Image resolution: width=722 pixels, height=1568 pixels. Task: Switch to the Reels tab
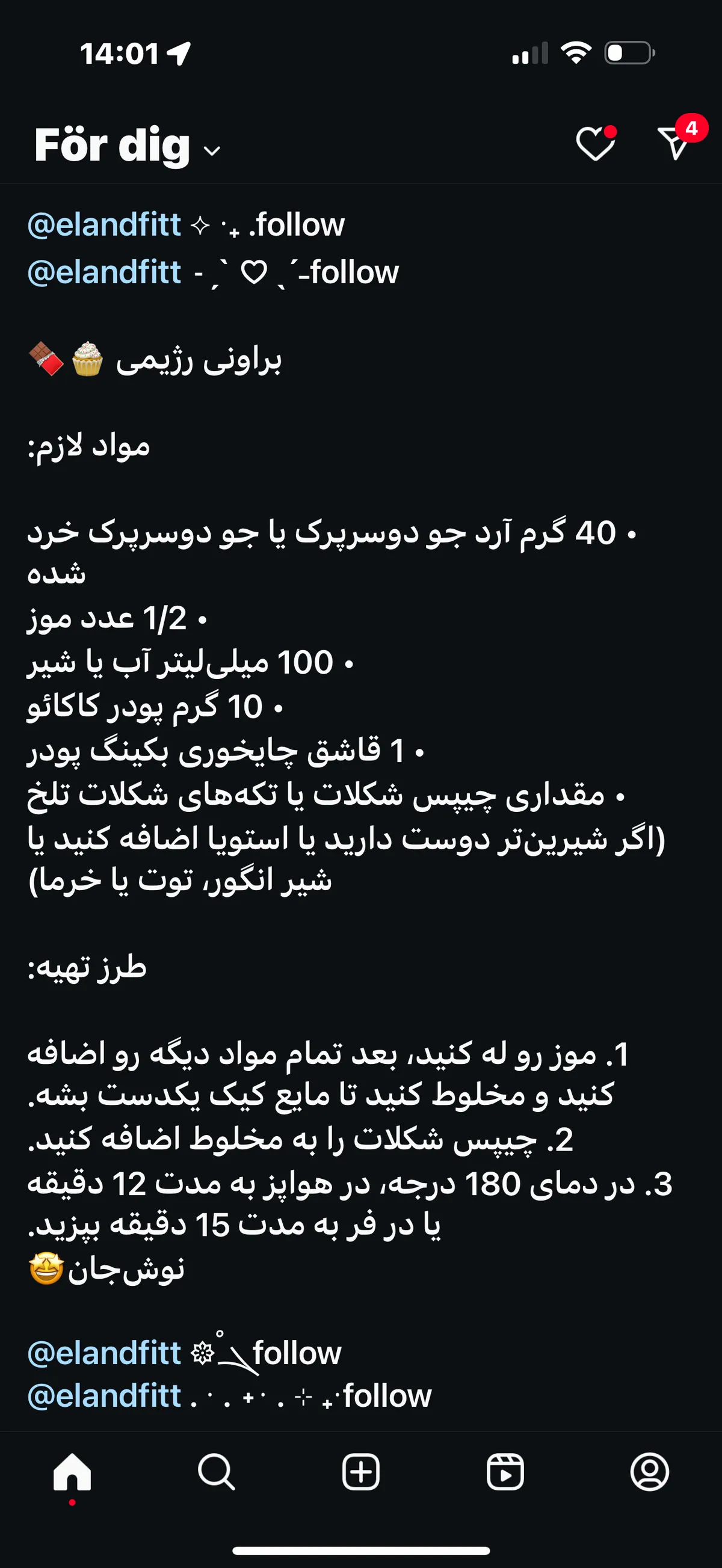(505, 1472)
